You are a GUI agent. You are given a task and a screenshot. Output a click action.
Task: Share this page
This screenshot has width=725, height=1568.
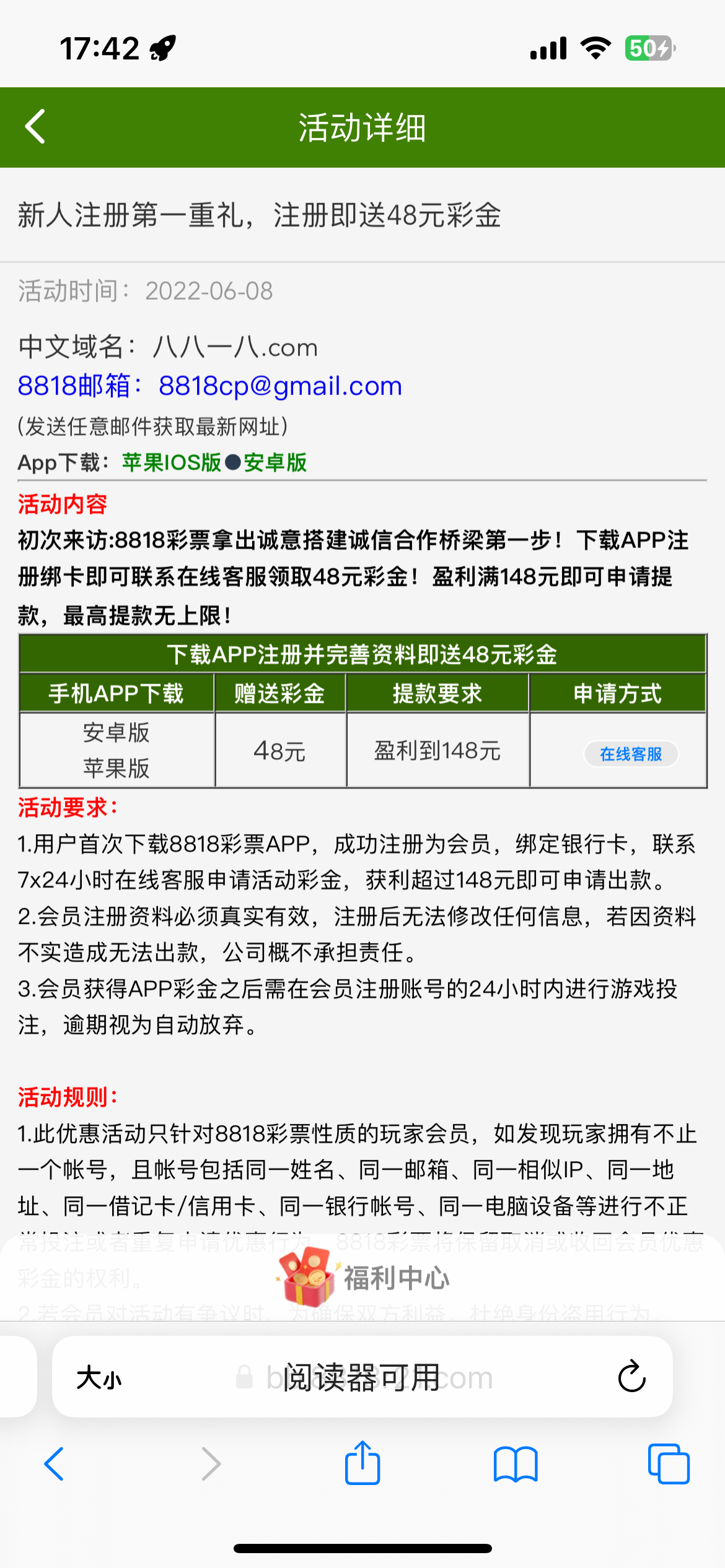362,1463
